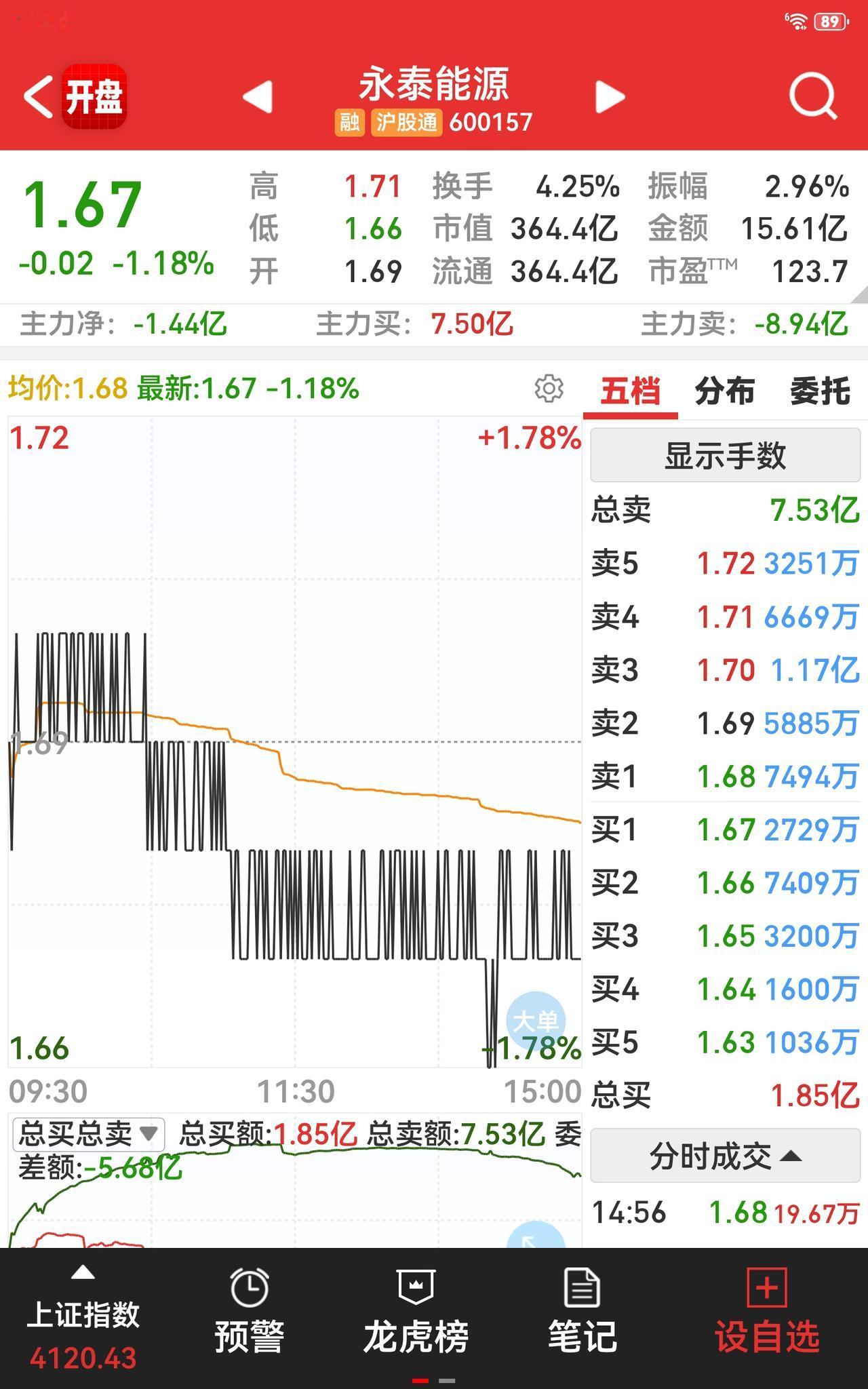Switch to the 委托 tab
This screenshot has height=1389, width=868.
822,392
